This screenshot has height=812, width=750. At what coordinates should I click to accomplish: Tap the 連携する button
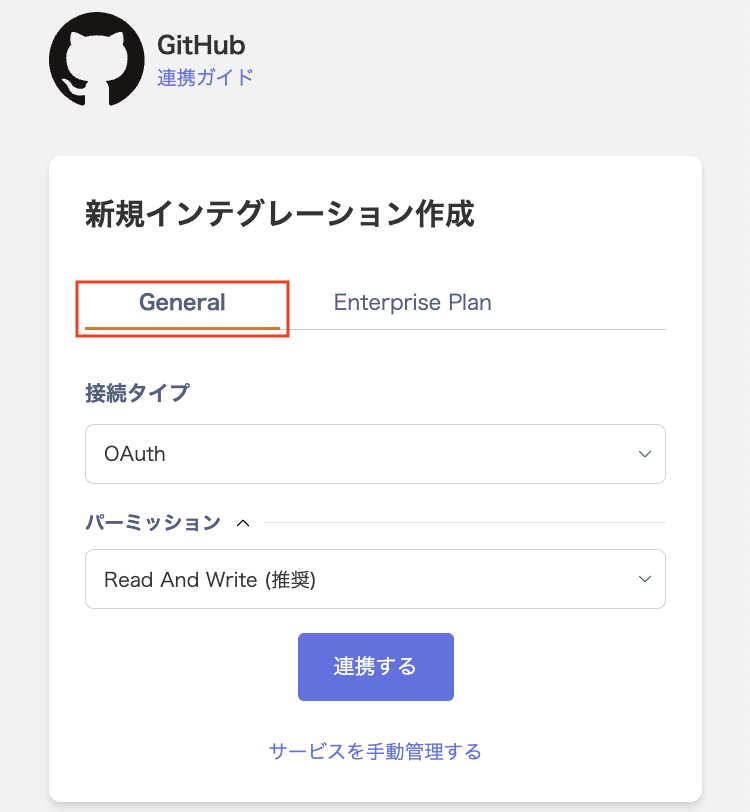coord(375,667)
